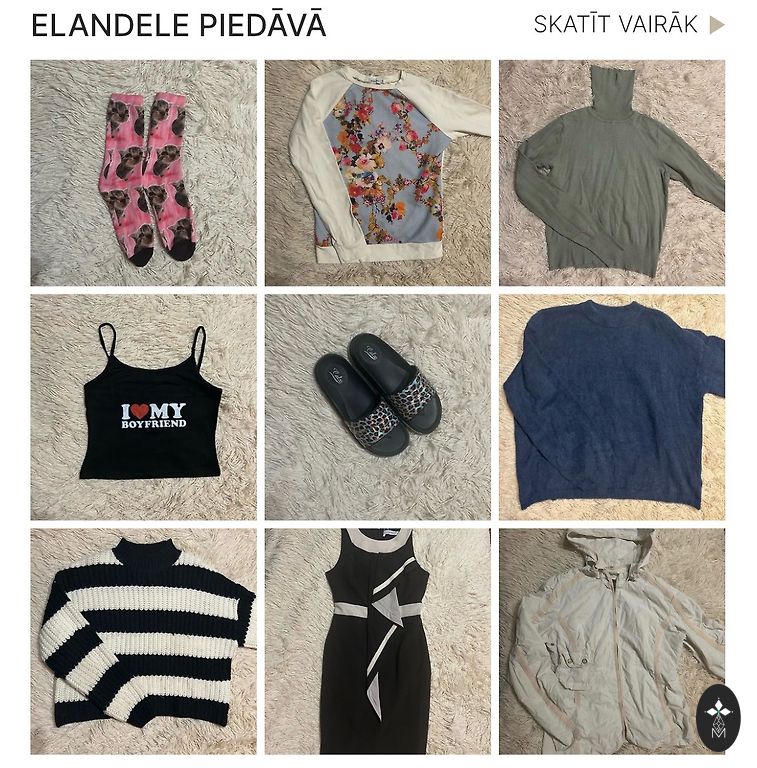757x768 pixels.
Task: Select the I Love My Boyfriend top
Action: click(143, 407)
